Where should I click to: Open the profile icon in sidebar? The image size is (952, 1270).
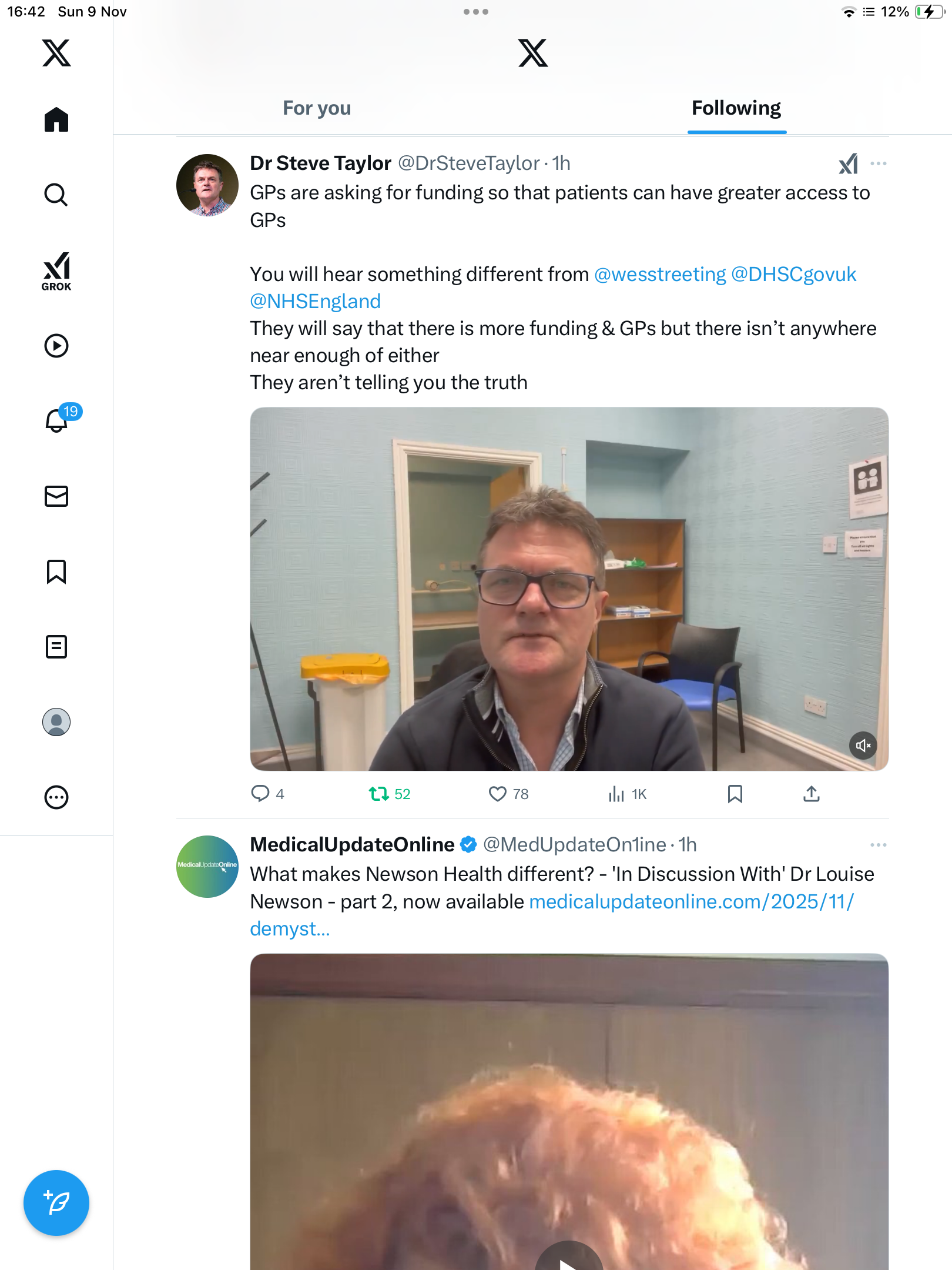(x=56, y=722)
